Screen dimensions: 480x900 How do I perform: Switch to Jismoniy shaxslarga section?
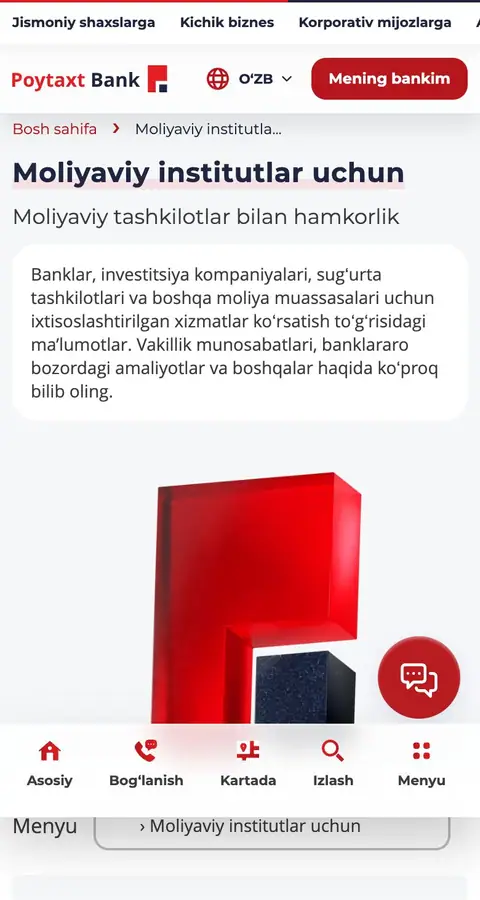tap(83, 23)
